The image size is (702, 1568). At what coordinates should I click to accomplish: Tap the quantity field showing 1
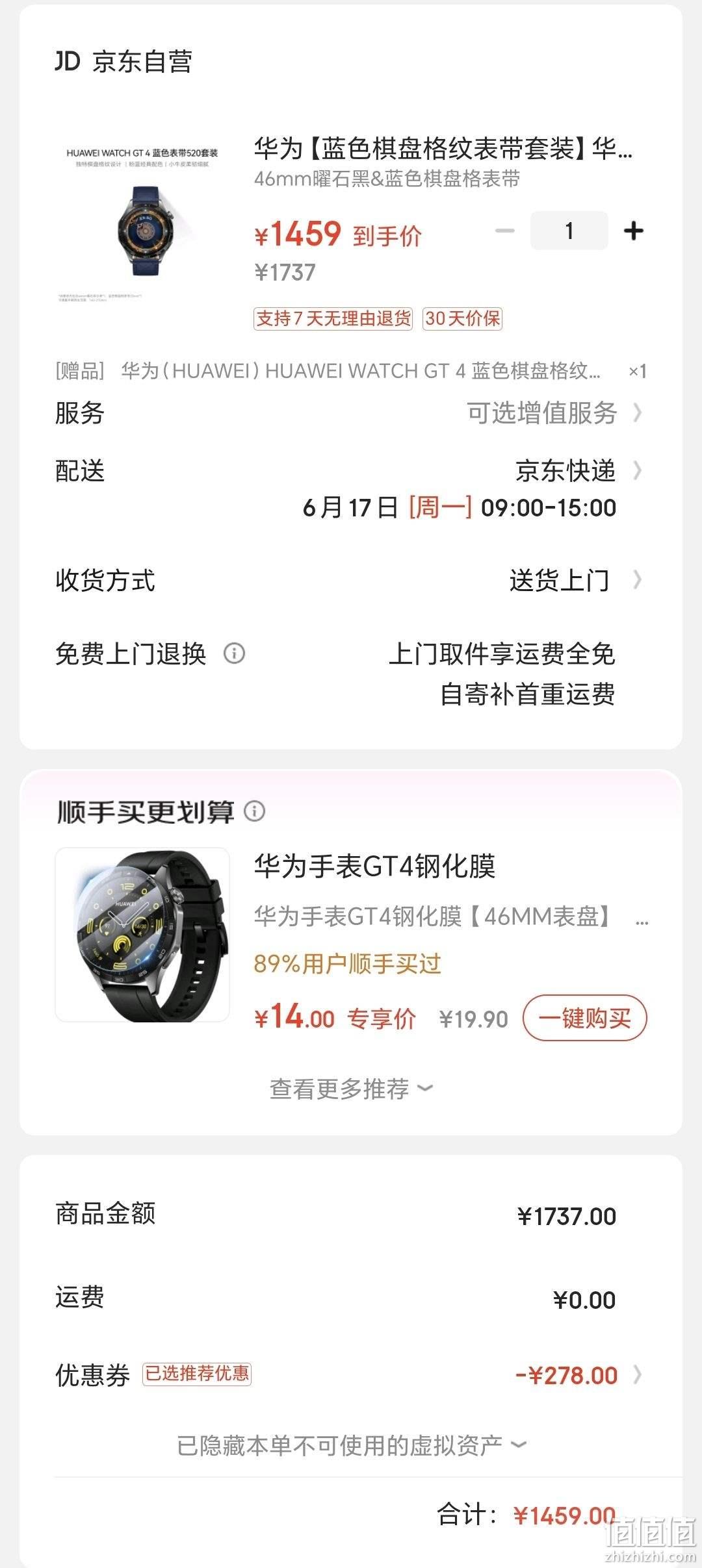[x=569, y=231]
